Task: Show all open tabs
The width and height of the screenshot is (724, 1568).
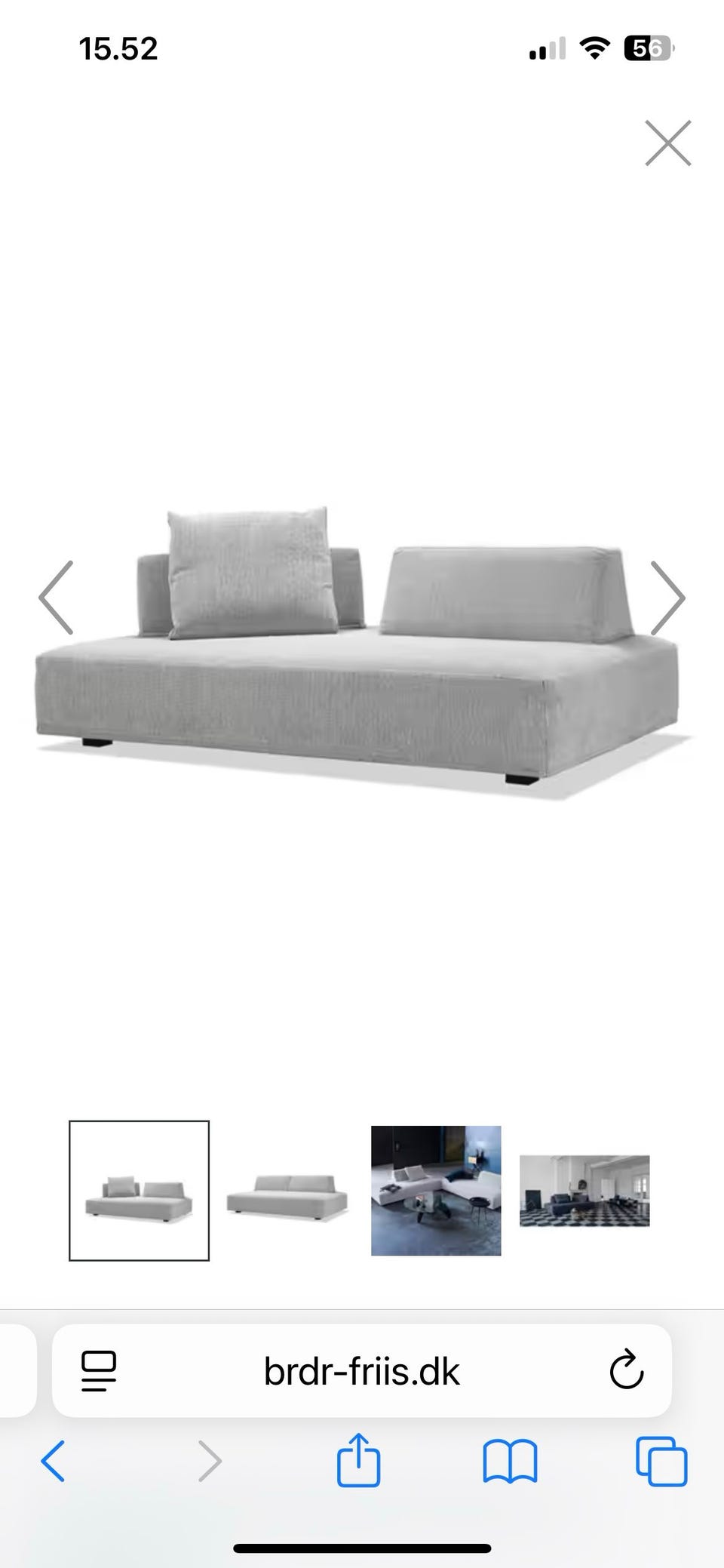Action: tap(661, 1461)
